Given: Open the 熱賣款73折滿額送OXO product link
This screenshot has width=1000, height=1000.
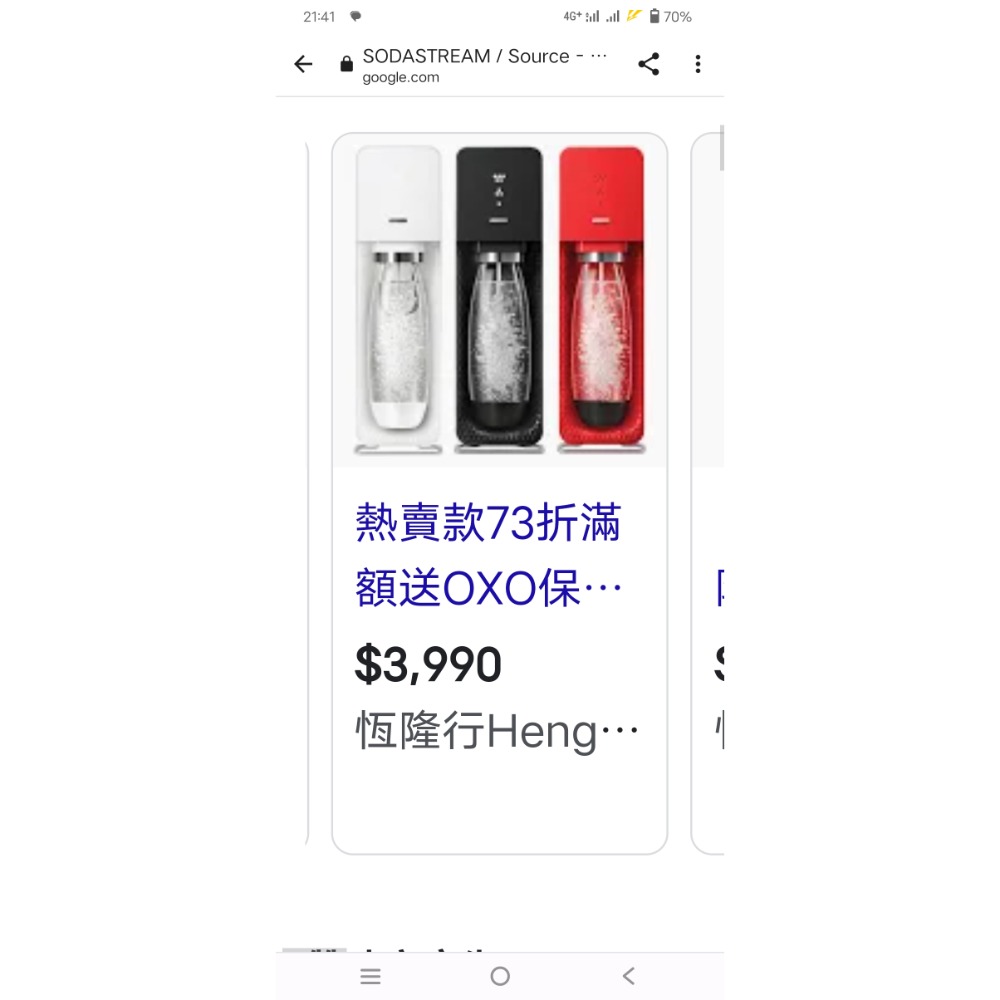Looking at the screenshot, I should click(489, 556).
